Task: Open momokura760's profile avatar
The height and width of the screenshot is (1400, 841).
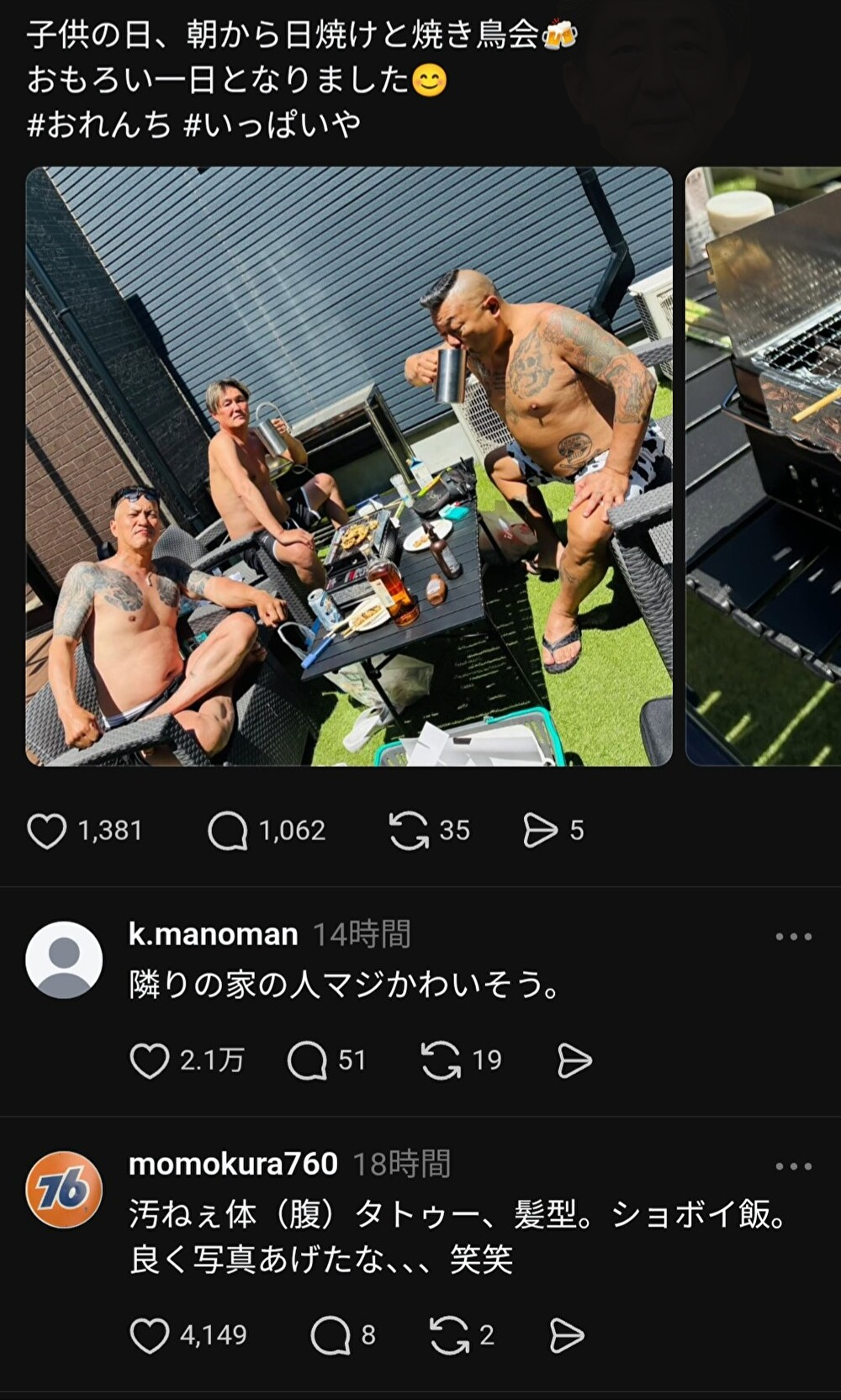Action: coord(64,1189)
